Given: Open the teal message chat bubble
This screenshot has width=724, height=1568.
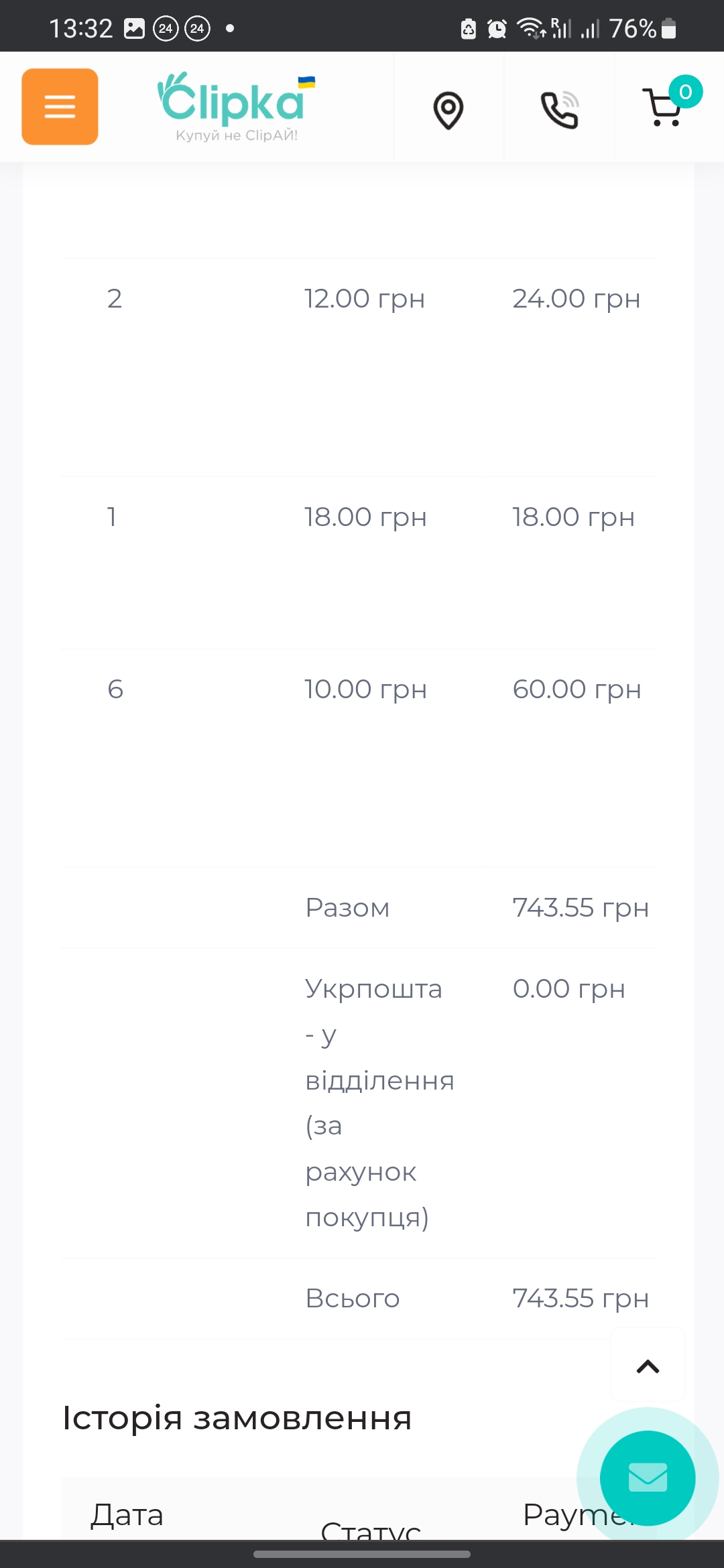Looking at the screenshot, I should [x=648, y=1478].
